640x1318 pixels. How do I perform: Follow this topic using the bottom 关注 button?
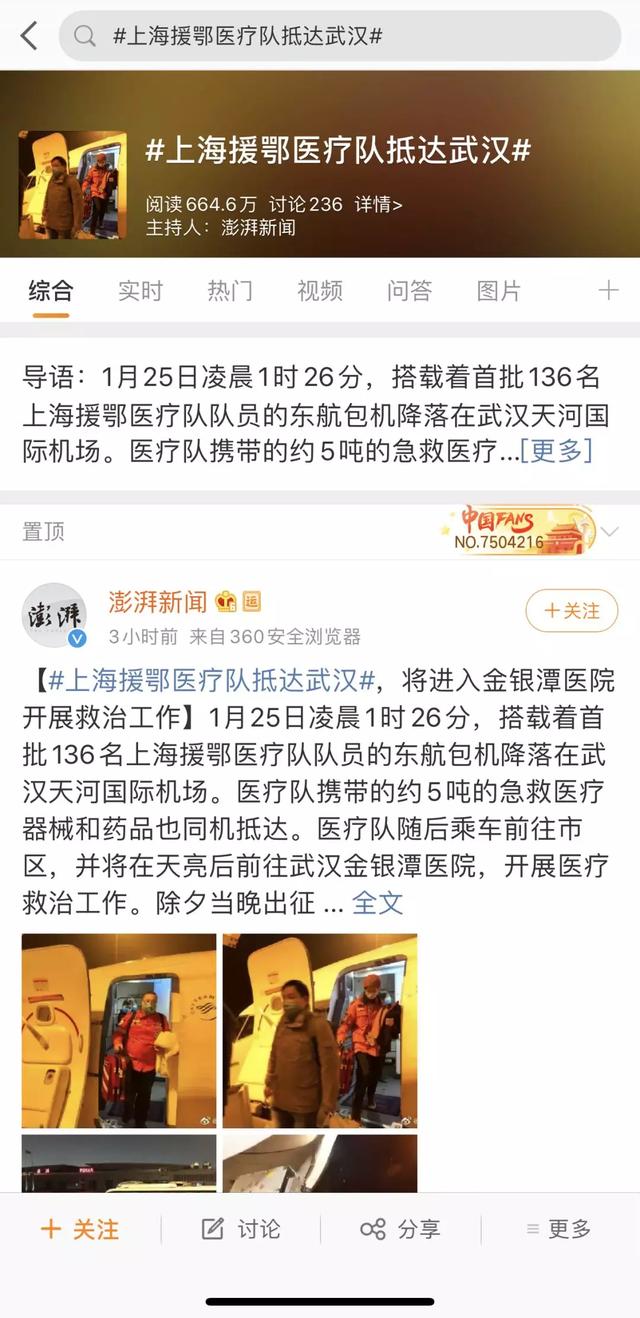tap(80, 1229)
